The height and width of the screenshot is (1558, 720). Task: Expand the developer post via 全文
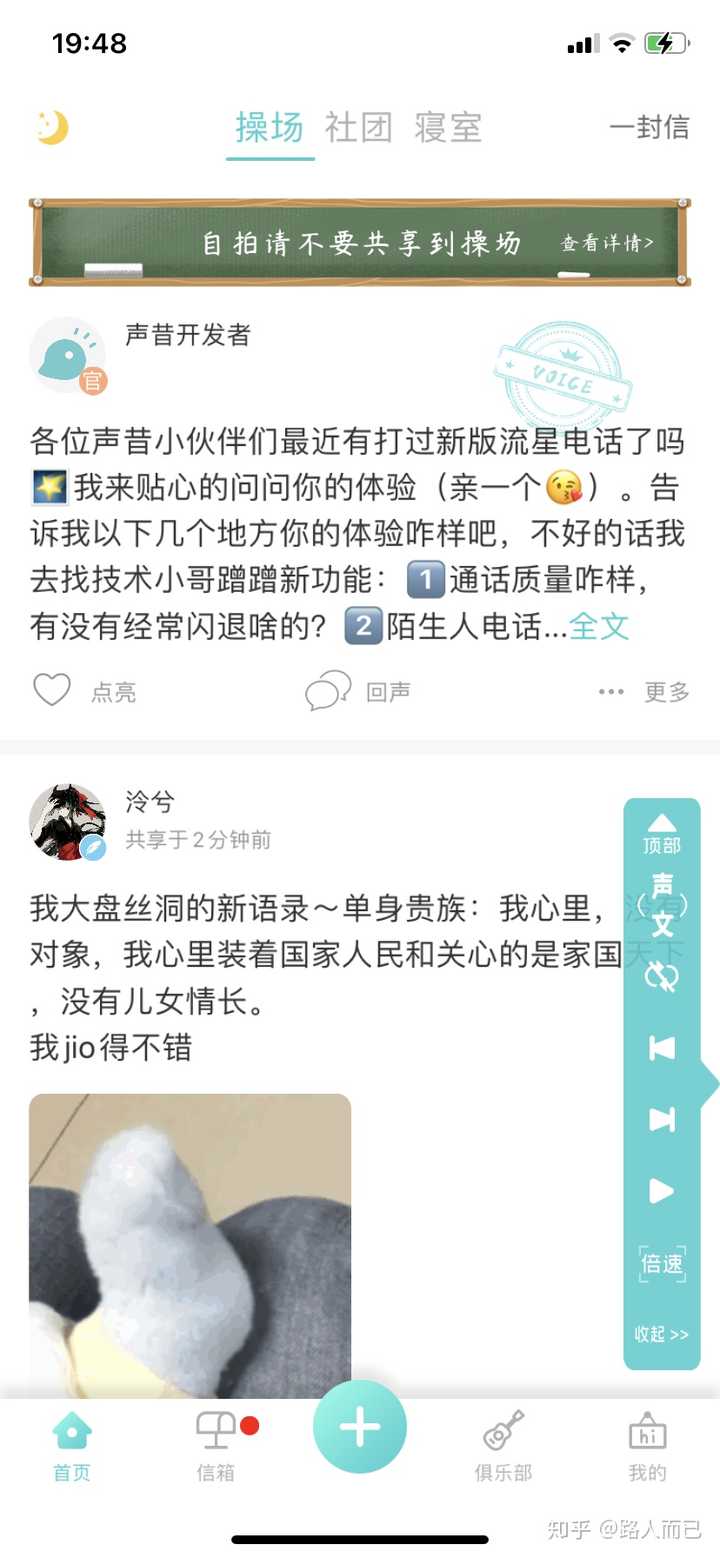click(x=599, y=626)
